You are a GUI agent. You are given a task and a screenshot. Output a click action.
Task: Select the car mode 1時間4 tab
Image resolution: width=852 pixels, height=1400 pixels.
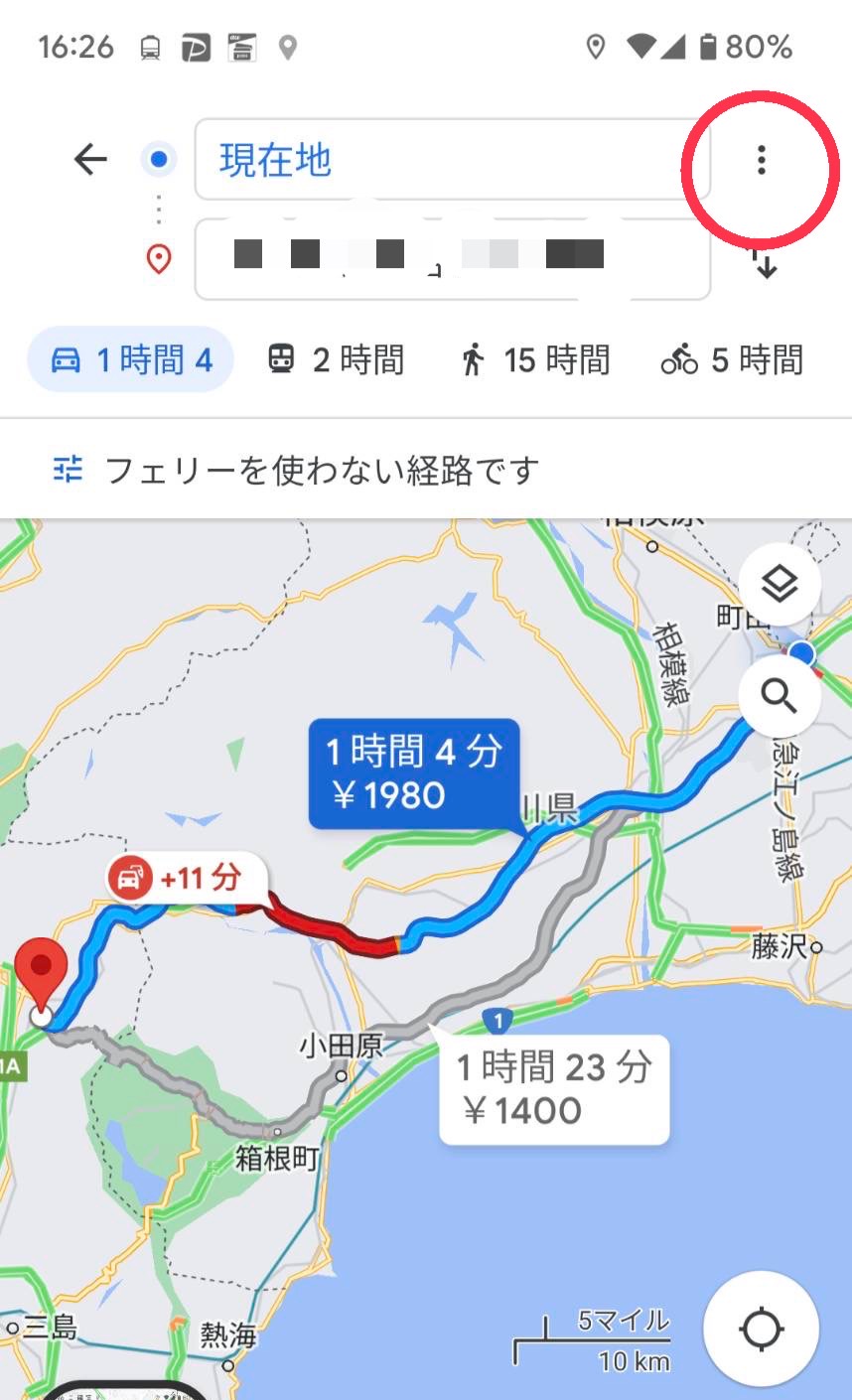[x=131, y=359]
